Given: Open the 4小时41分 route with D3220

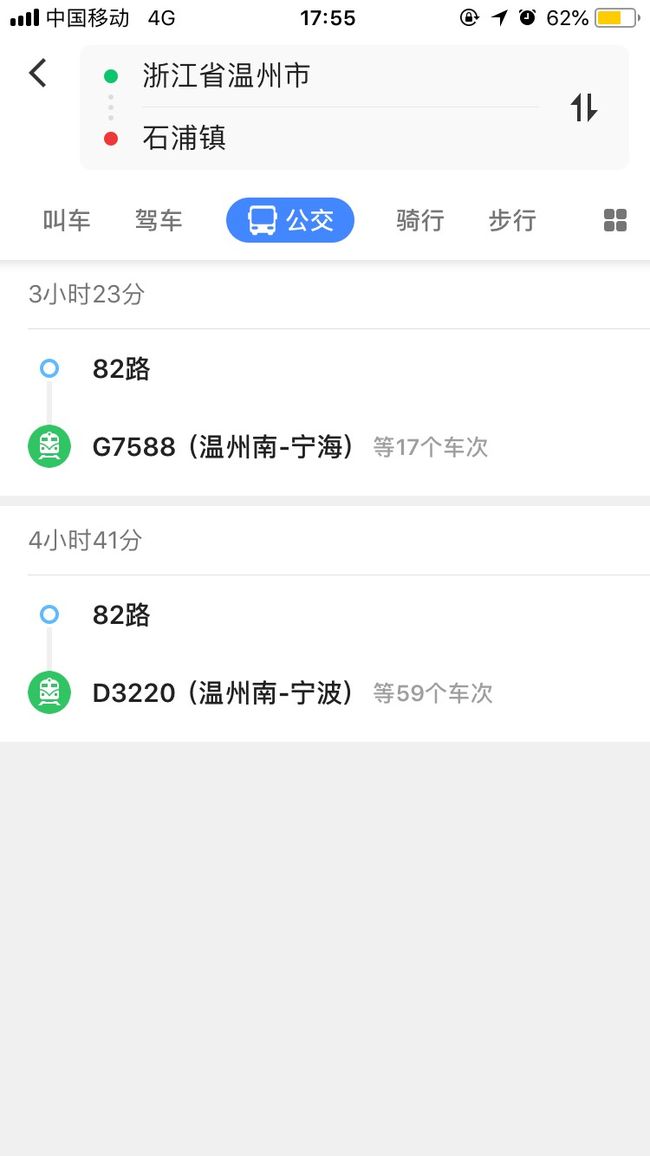Looking at the screenshot, I should [x=325, y=626].
